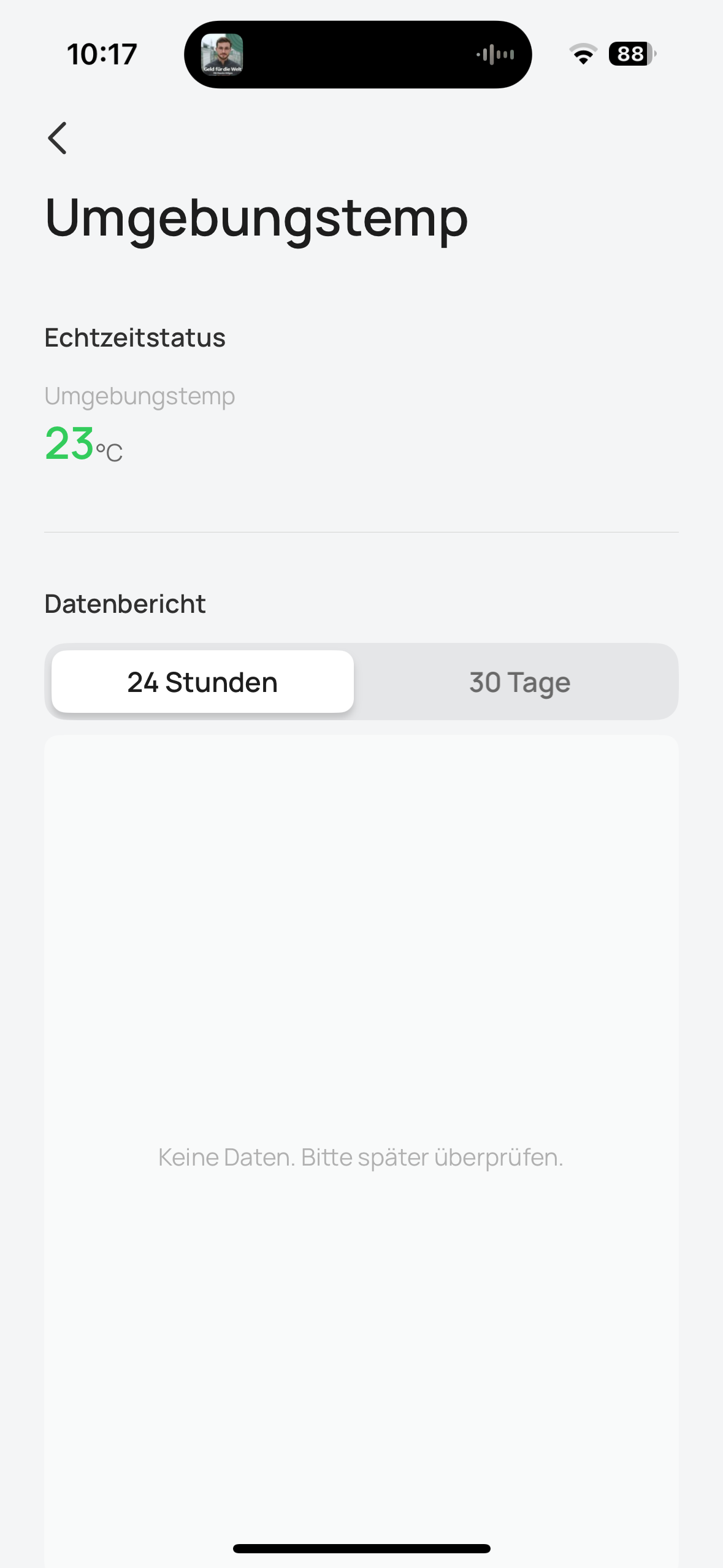
Task: Open the podcast playing in the Dynamic Island
Action: [222, 55]
